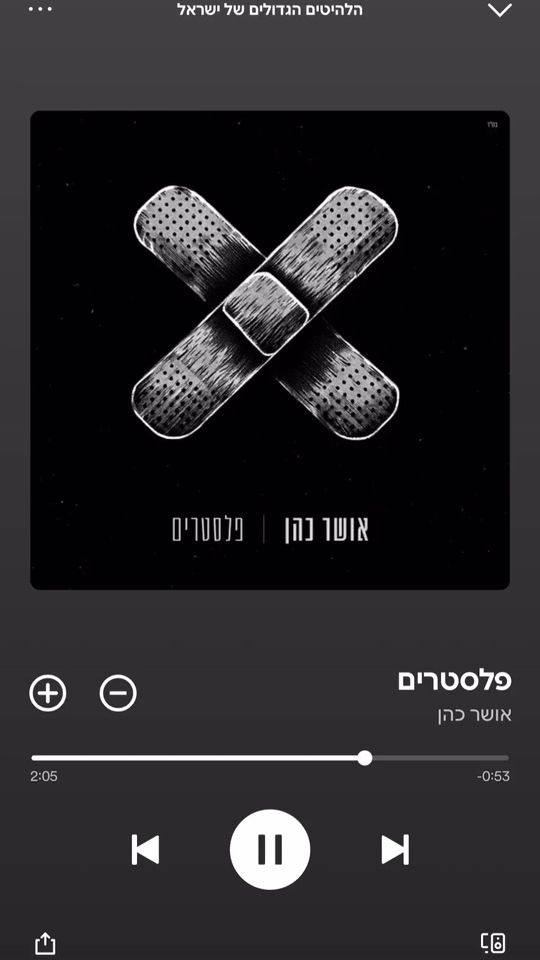Image resolution: width=540 pixels, height=960 pixels.
Task: Share this song
Action: (x=45, y=943)
